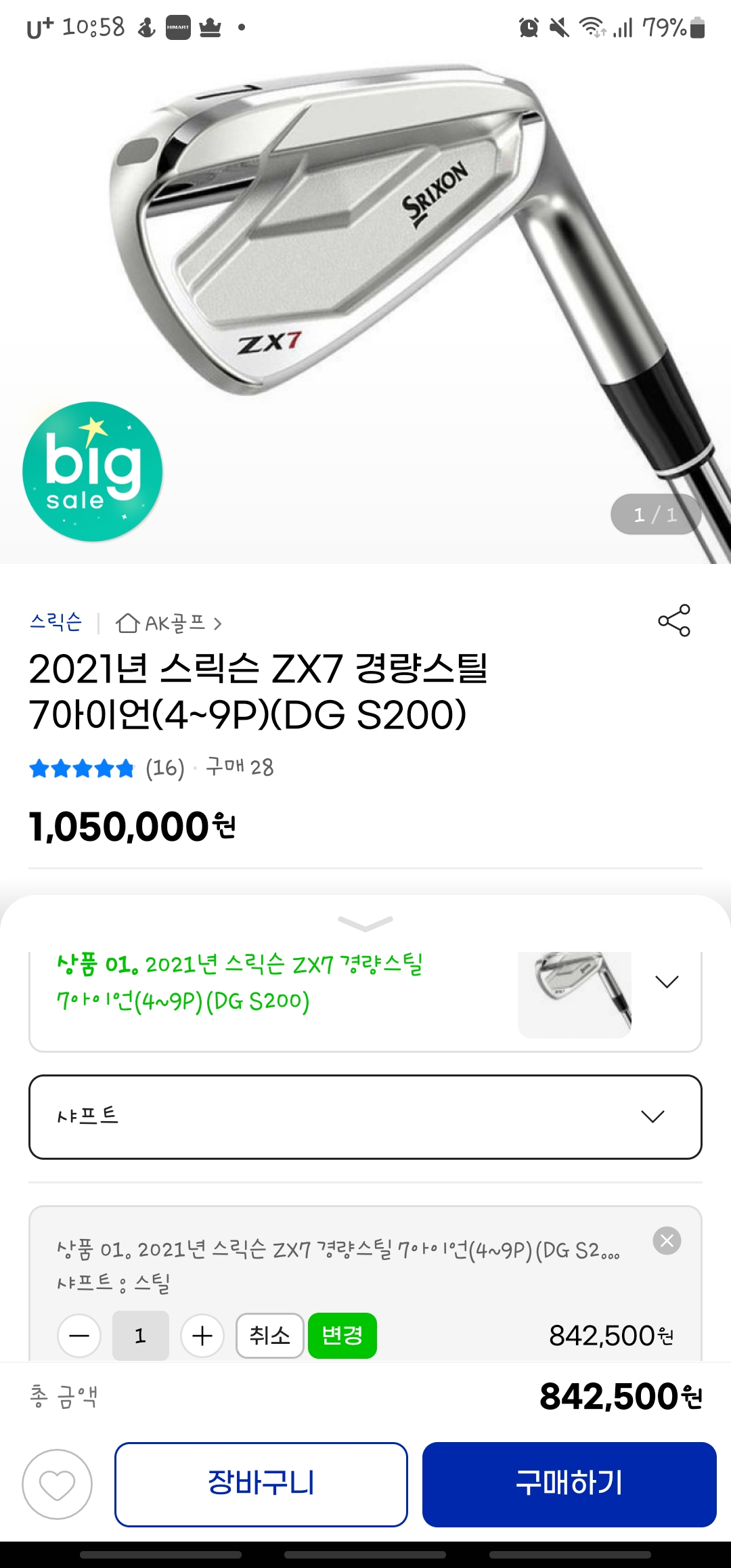This screenshot has height=1568, width=731.
Task: Remove the selected 상품 01 option
Action: pyautogui.click(x=667, y=1241)
